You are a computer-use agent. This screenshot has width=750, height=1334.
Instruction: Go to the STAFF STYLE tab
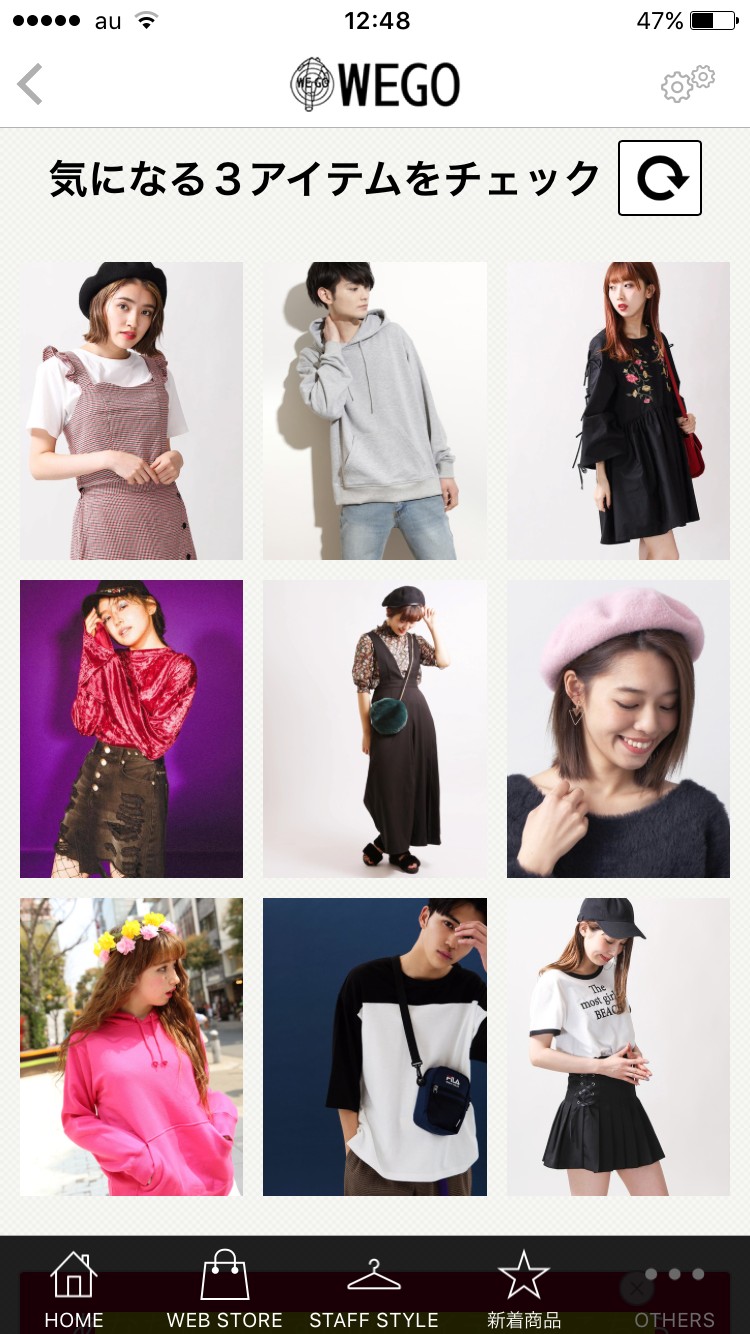coord(374,1289)
